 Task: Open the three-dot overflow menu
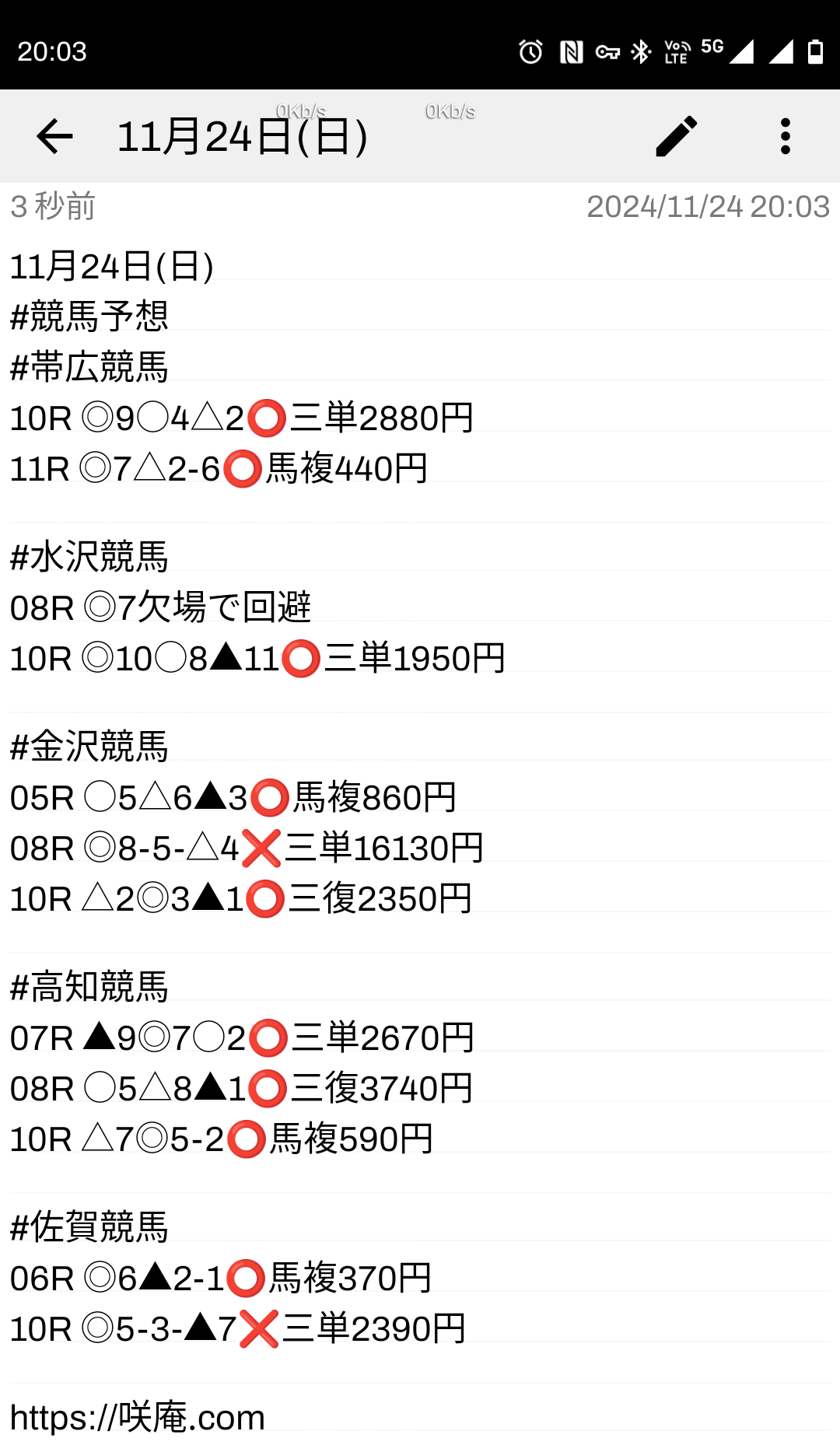(786, 137)
